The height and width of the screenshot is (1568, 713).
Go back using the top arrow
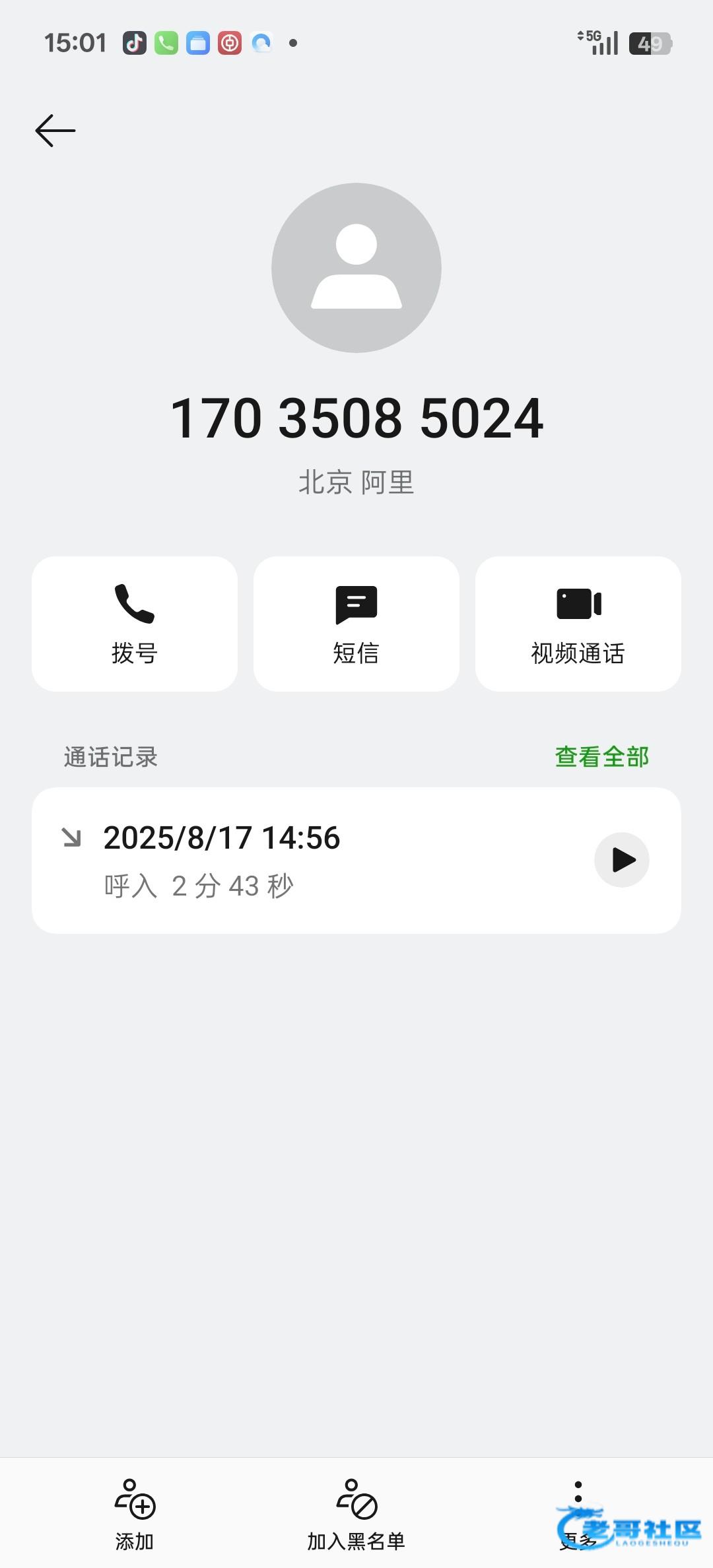coord(55,131)
